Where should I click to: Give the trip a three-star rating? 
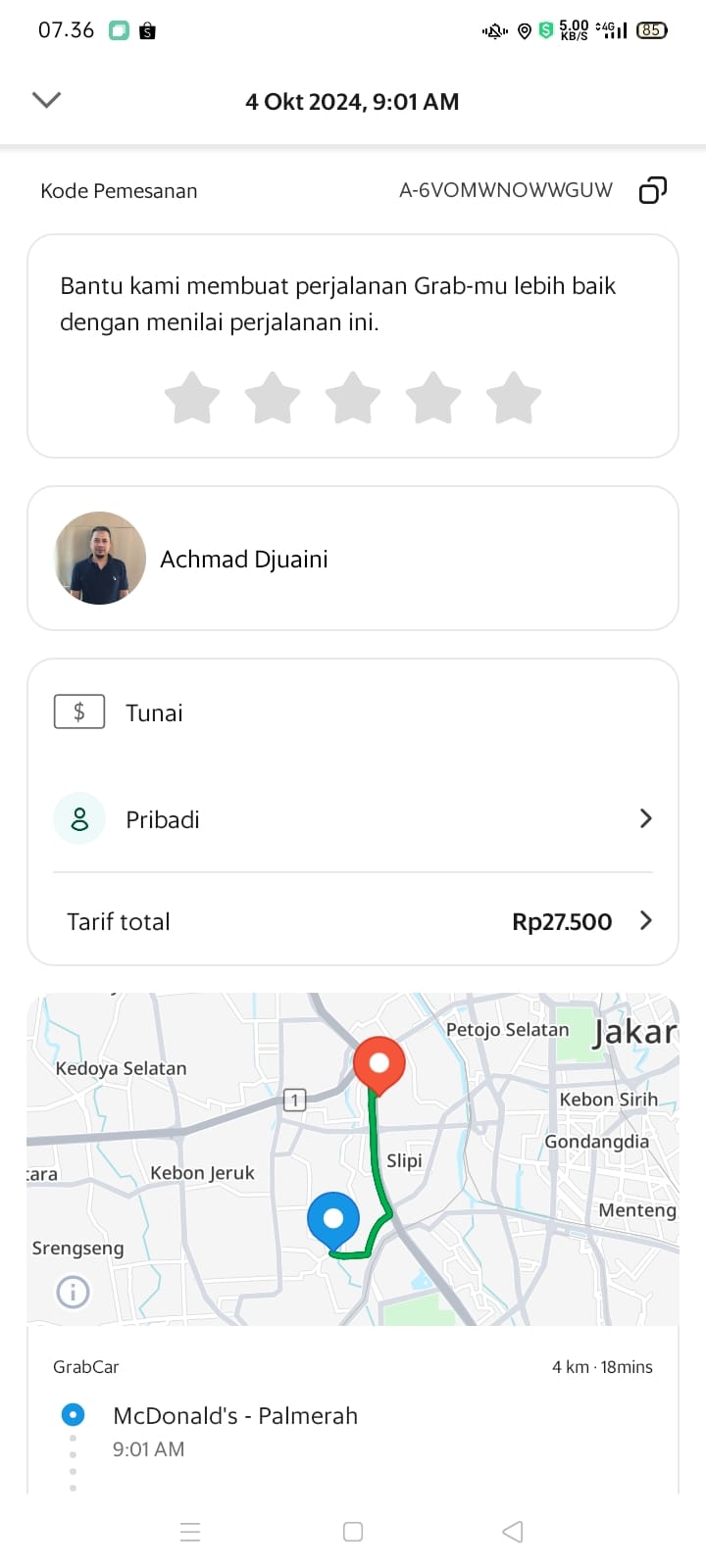[x=353, y=398]
